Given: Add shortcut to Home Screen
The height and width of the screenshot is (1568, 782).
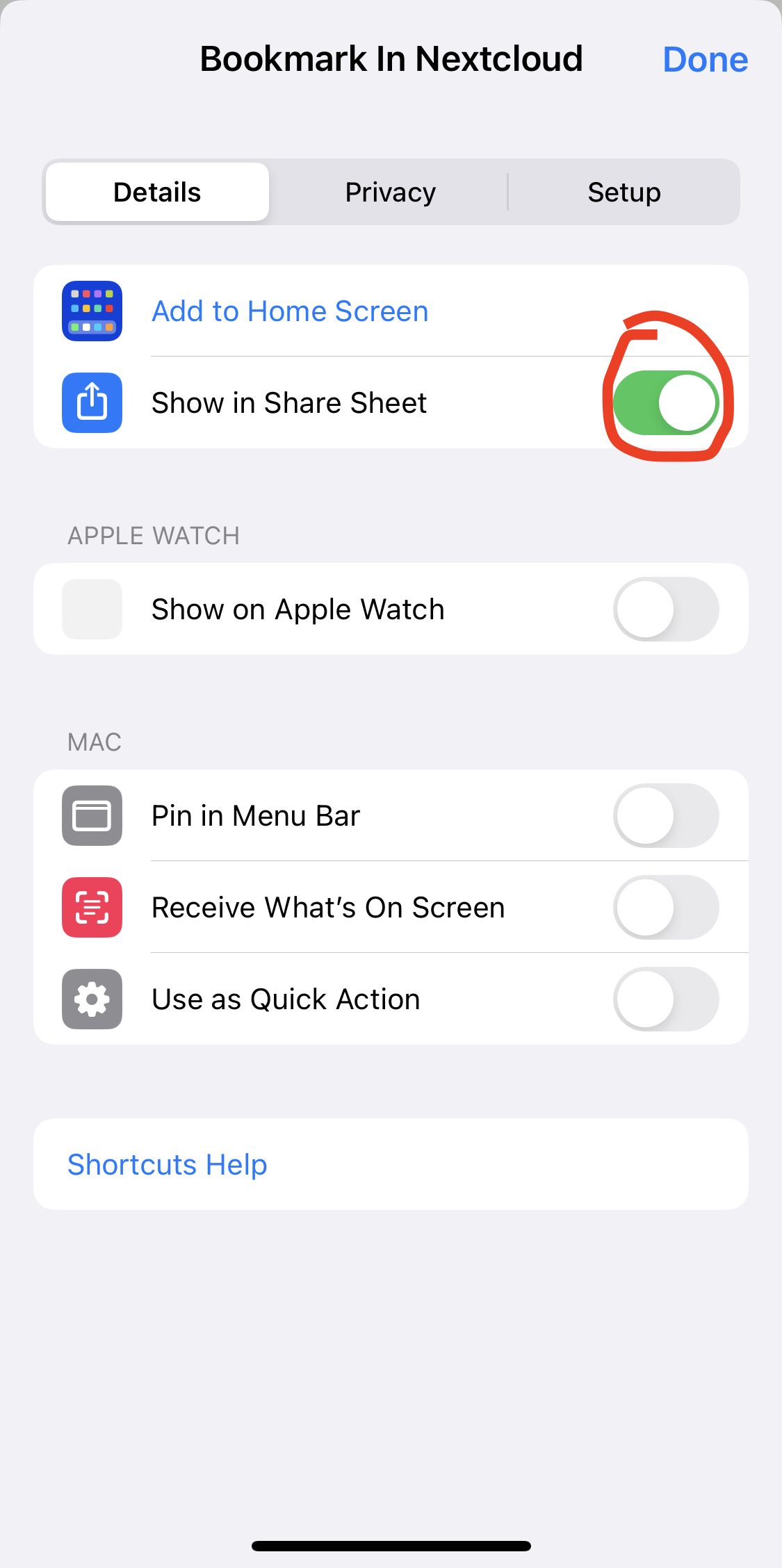Looking at the screenshot, I should (x=290, y=311).
